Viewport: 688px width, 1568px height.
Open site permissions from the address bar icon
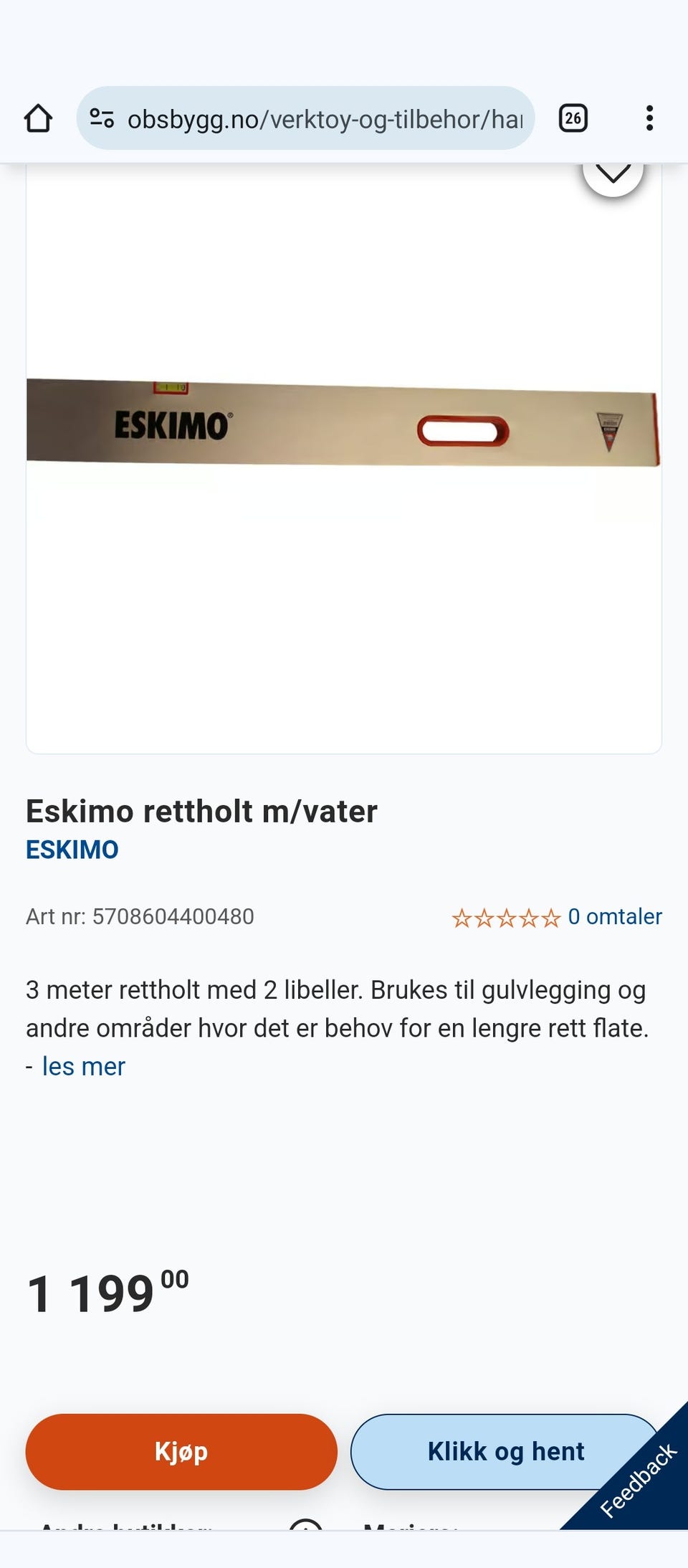[102, 118]
